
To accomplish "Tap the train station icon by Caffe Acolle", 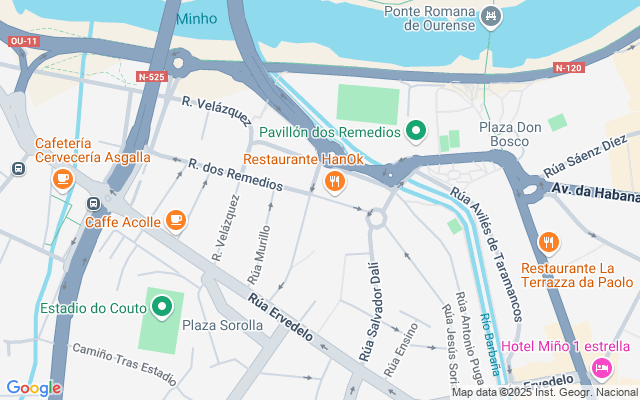I will click(93, 204).
